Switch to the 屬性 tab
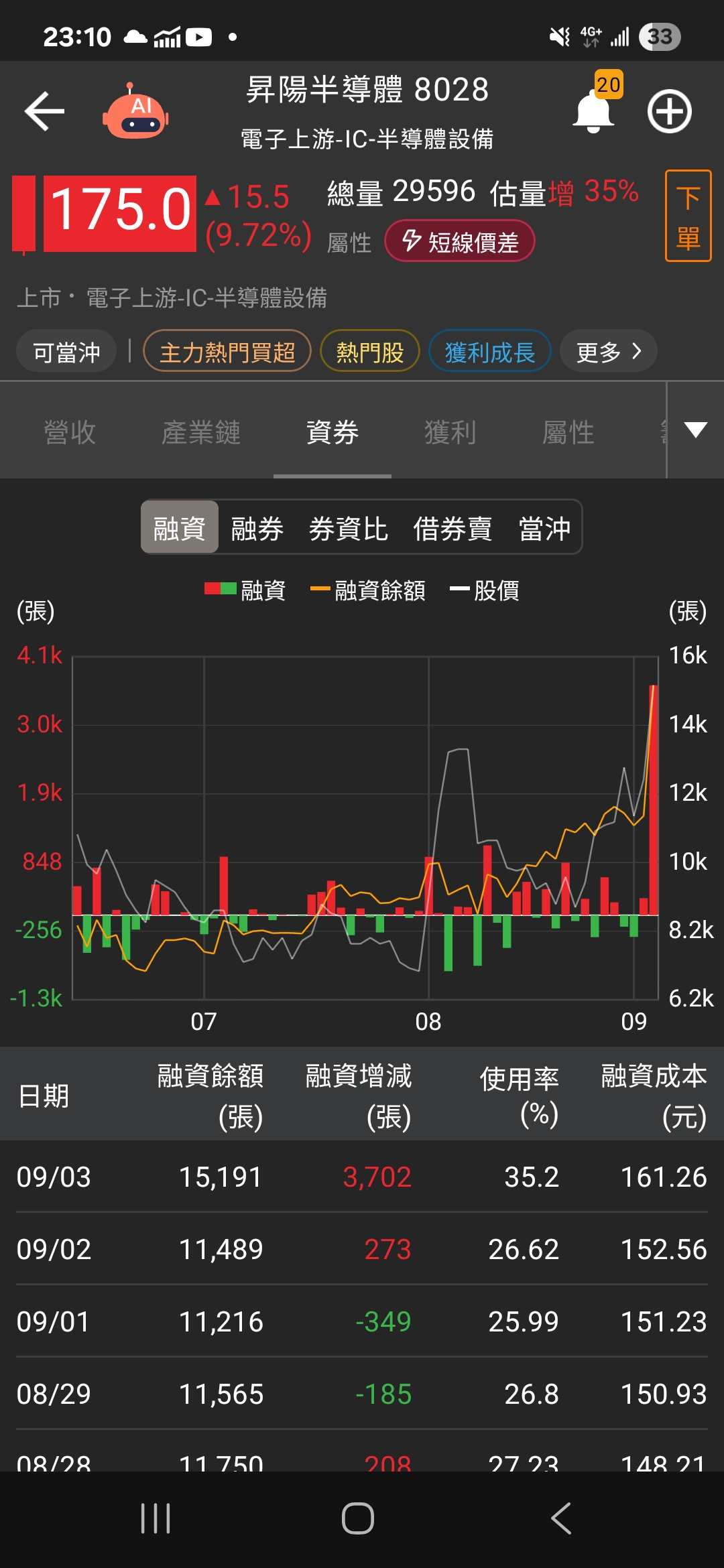 coord(568,432)
